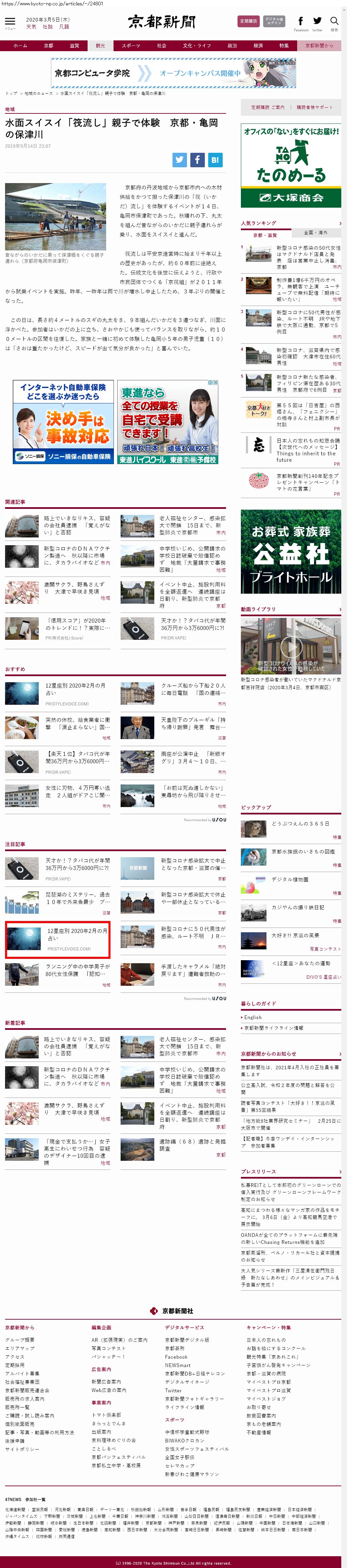Bookmark article with Hatena B! button
Screen dimensions: 347x1568
pos(215,160)
